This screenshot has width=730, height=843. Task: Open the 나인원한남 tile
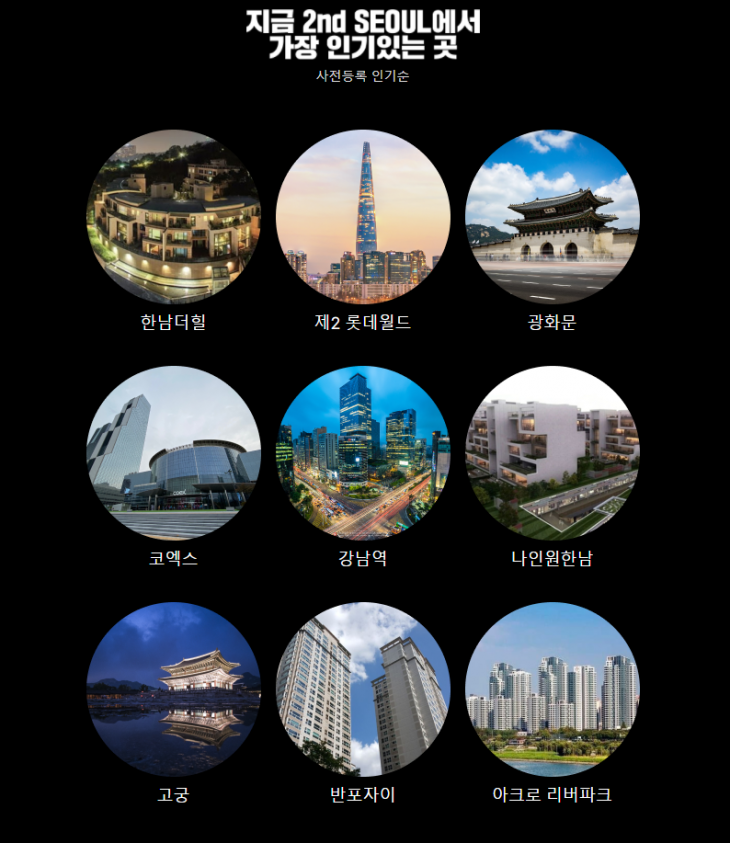coord(552,453)
